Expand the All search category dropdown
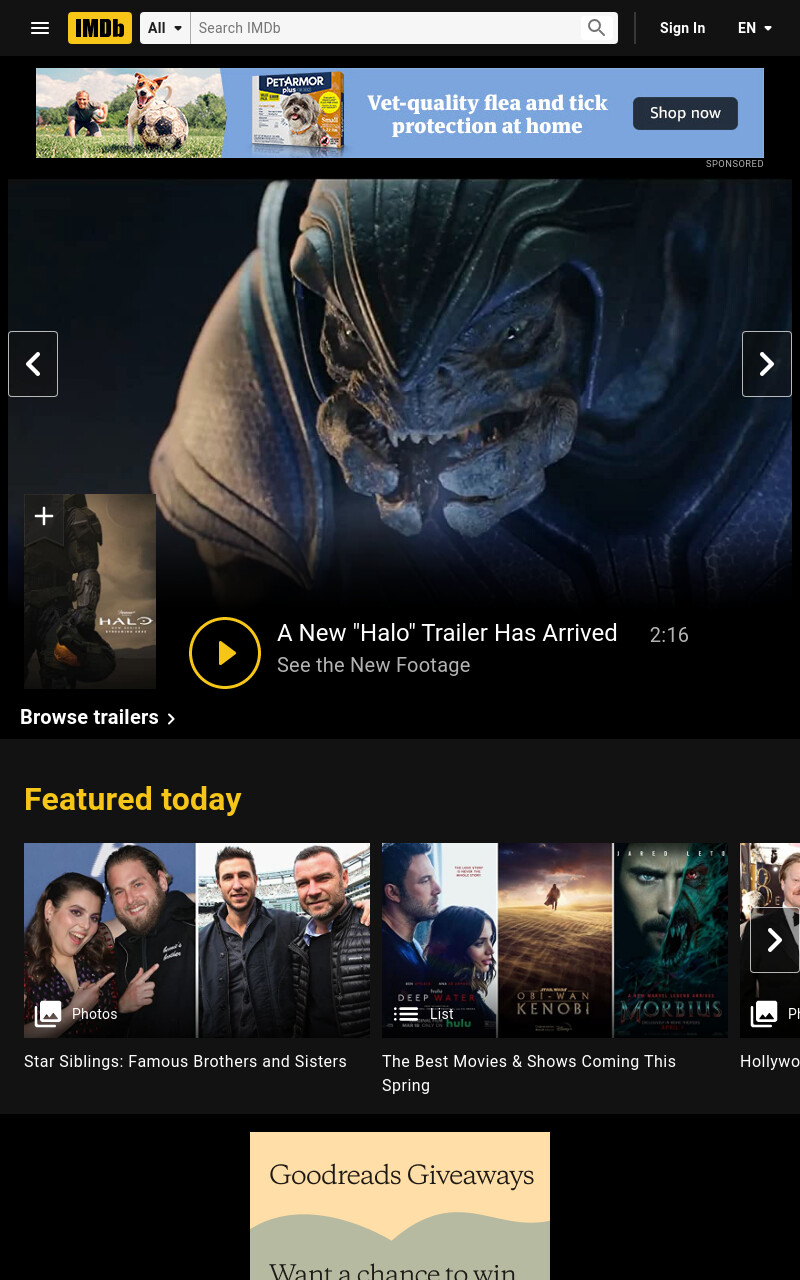Viewport: 800px width, 1280px height. 165,28
